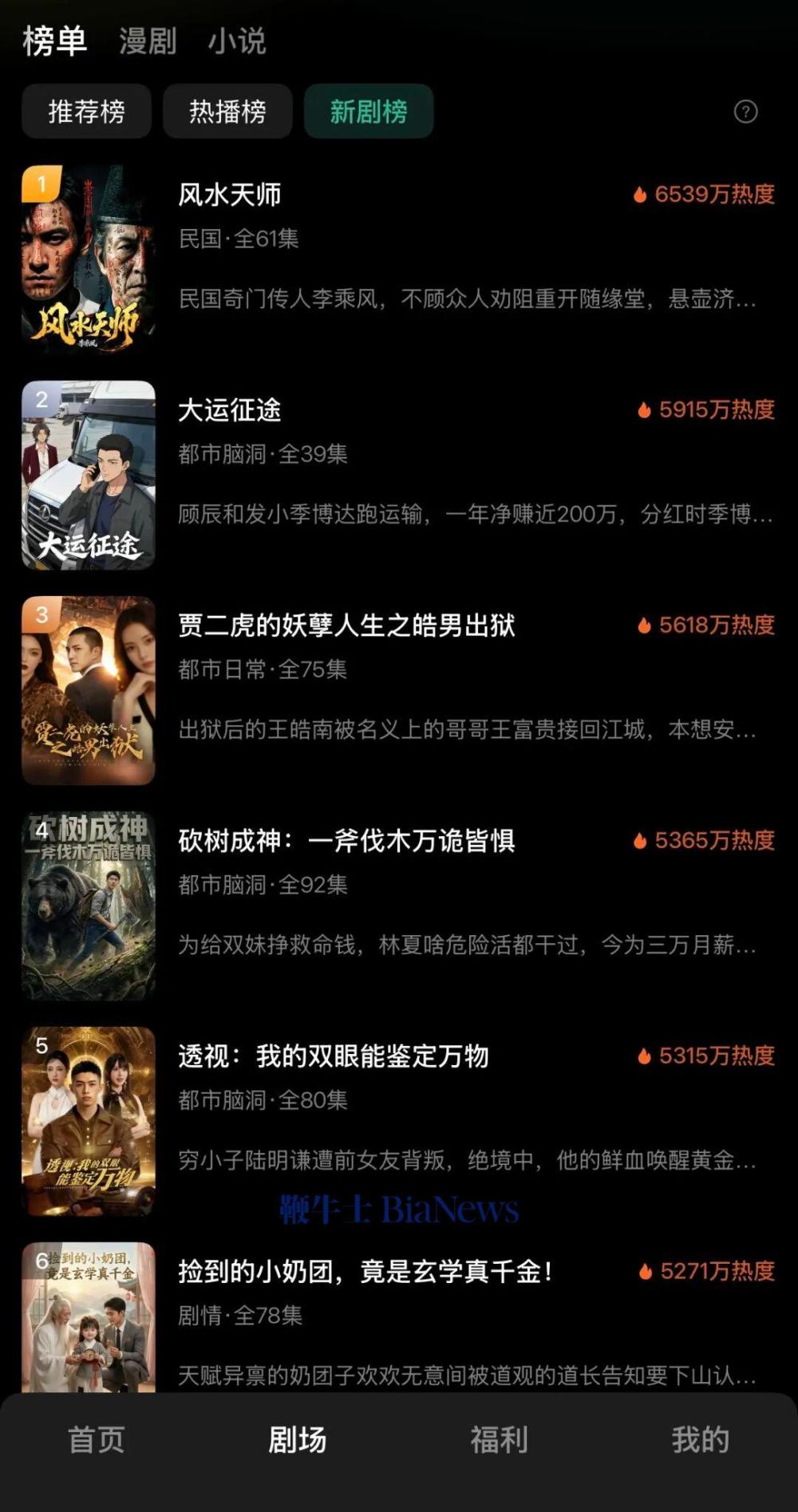The image size is (798, 1512).
Task: Open the drama 风水天师
Action: [230, 195]
